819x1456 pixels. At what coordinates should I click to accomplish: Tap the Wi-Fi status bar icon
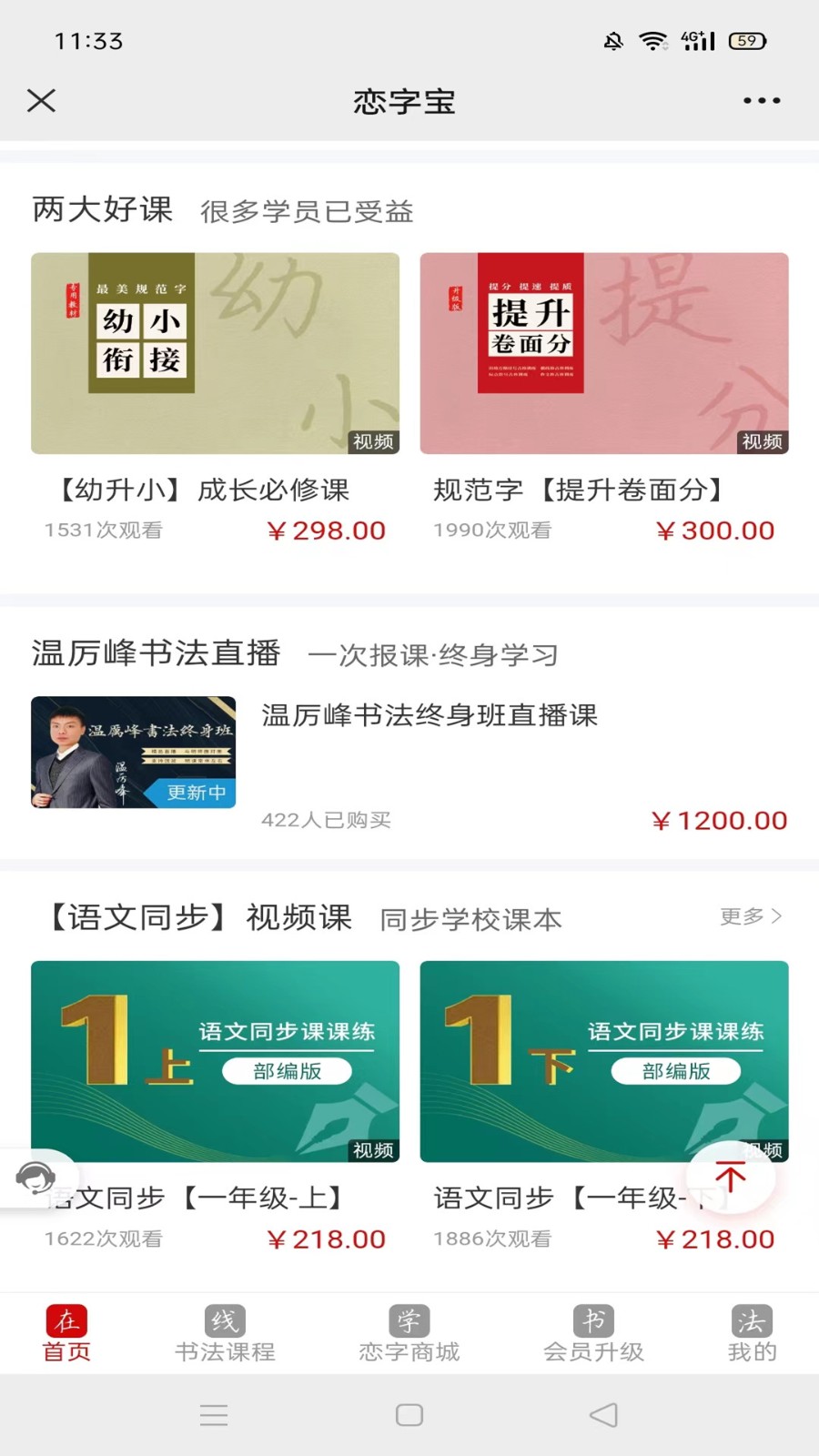(x=652, y=40)
